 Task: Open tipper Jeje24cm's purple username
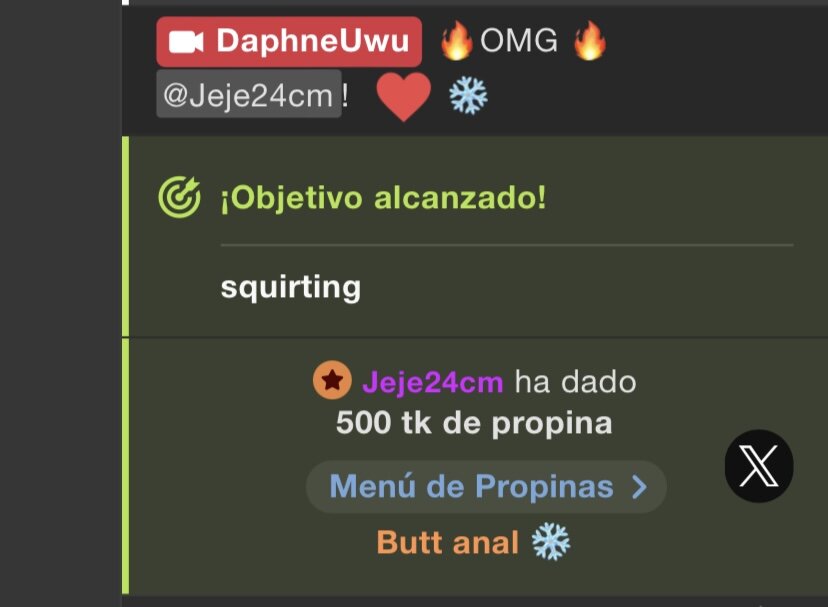click(432, 382)
